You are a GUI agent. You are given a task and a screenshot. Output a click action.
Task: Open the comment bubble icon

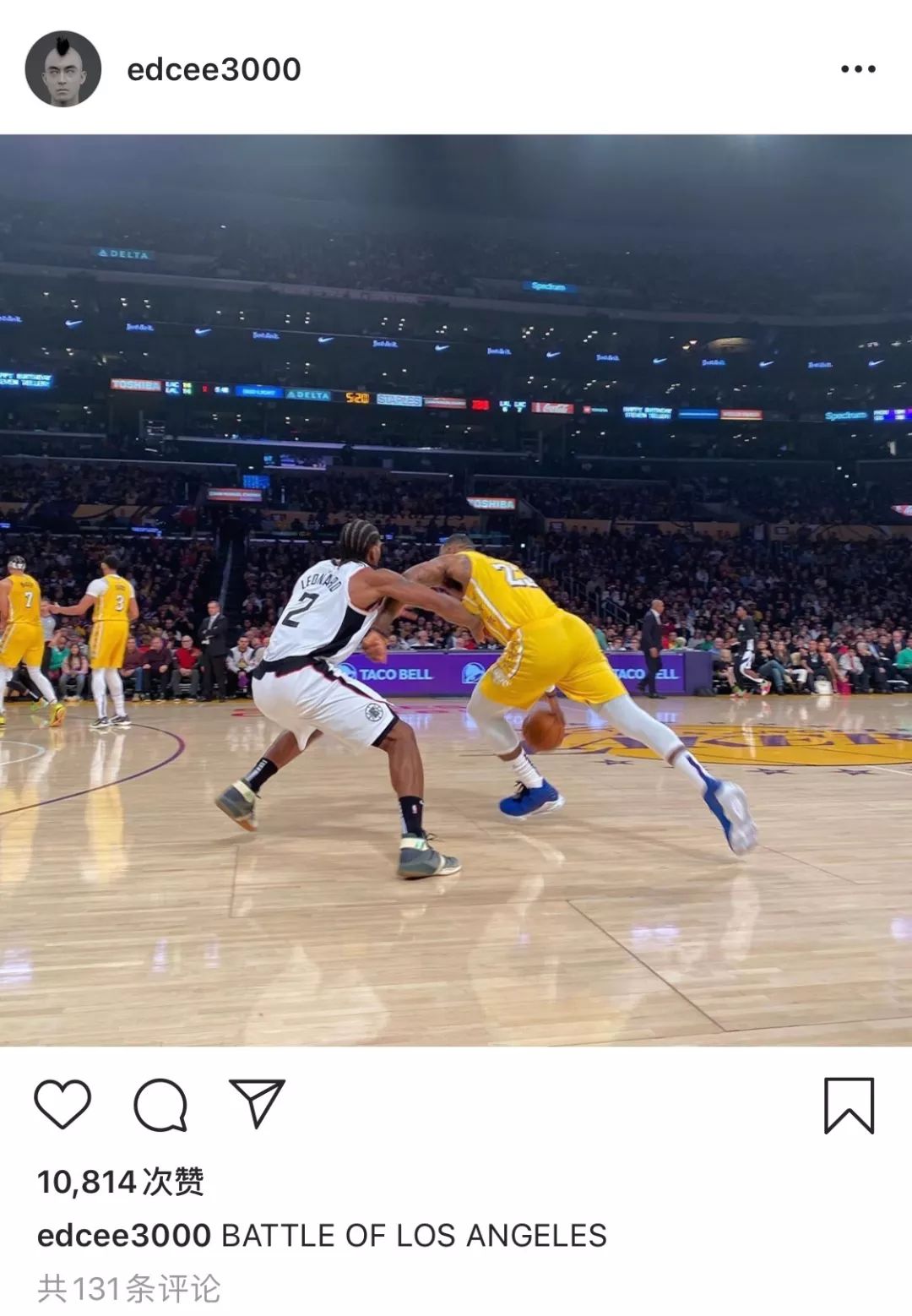tap(160, 1104)
